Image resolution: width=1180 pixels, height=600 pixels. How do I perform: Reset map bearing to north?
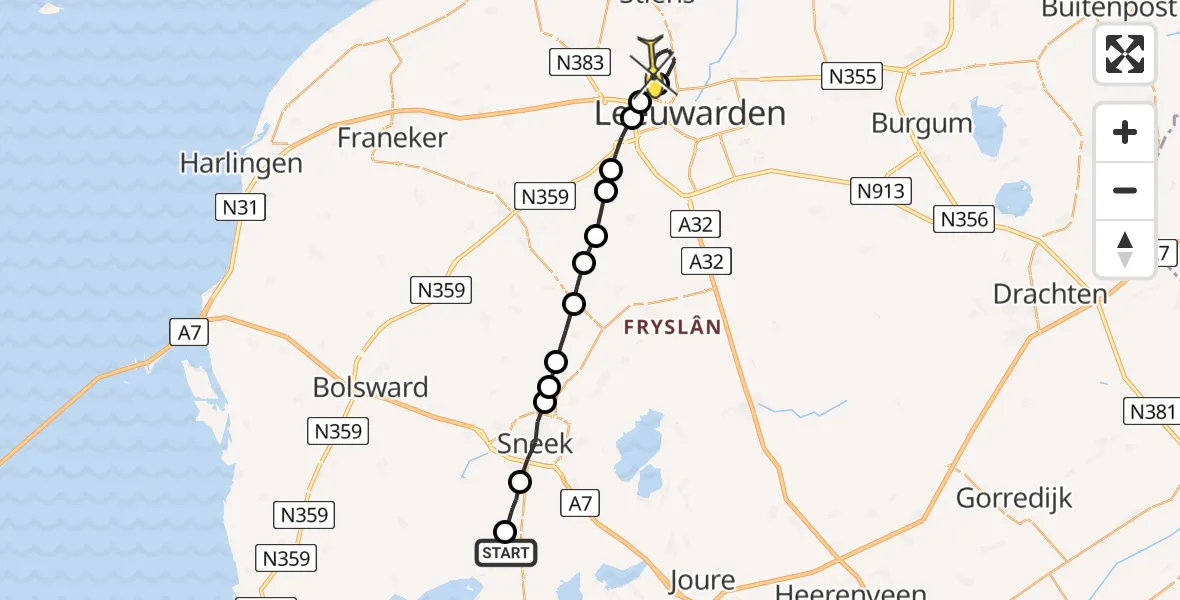pyautogui.click(x=1125, y=249)
